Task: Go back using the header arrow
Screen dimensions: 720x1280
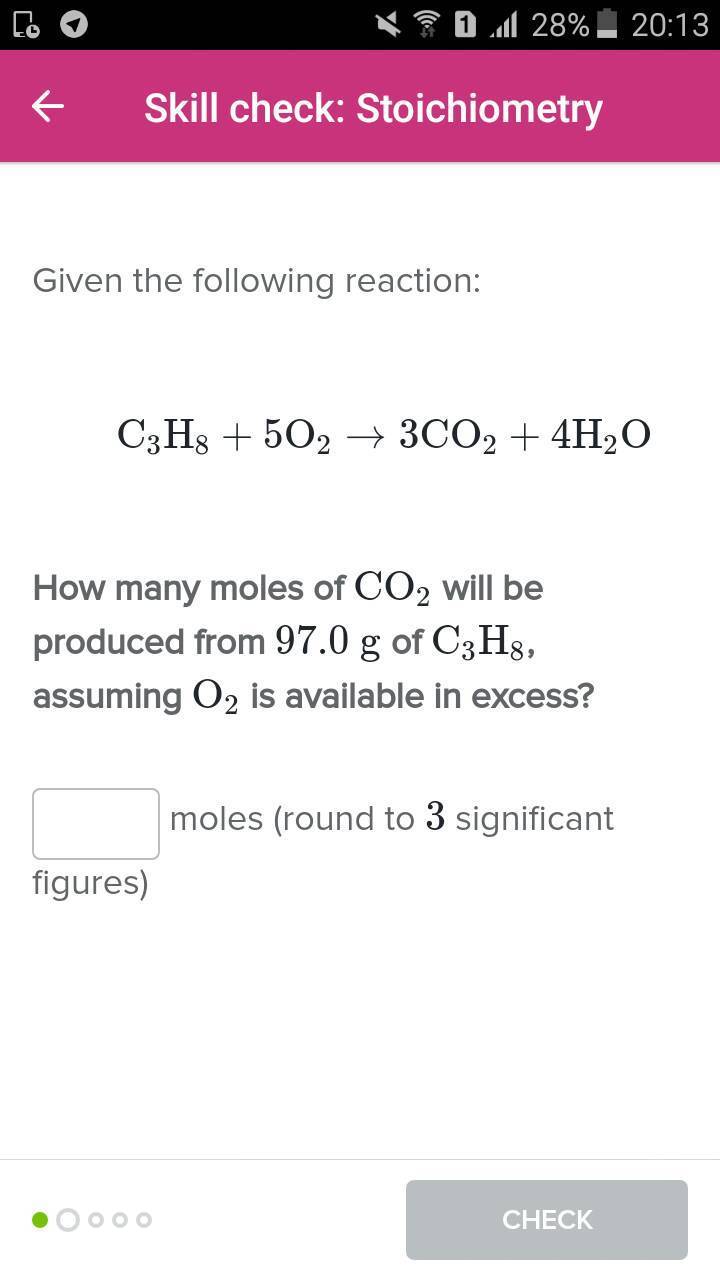Action: click(48, 106)
